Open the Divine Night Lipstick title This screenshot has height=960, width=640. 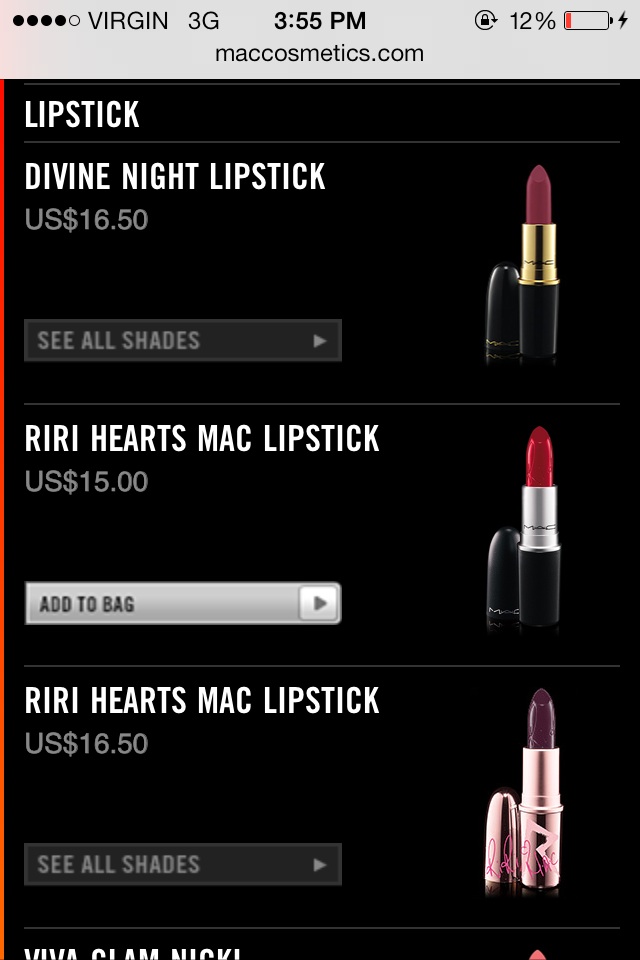click(x=175, y=177)
